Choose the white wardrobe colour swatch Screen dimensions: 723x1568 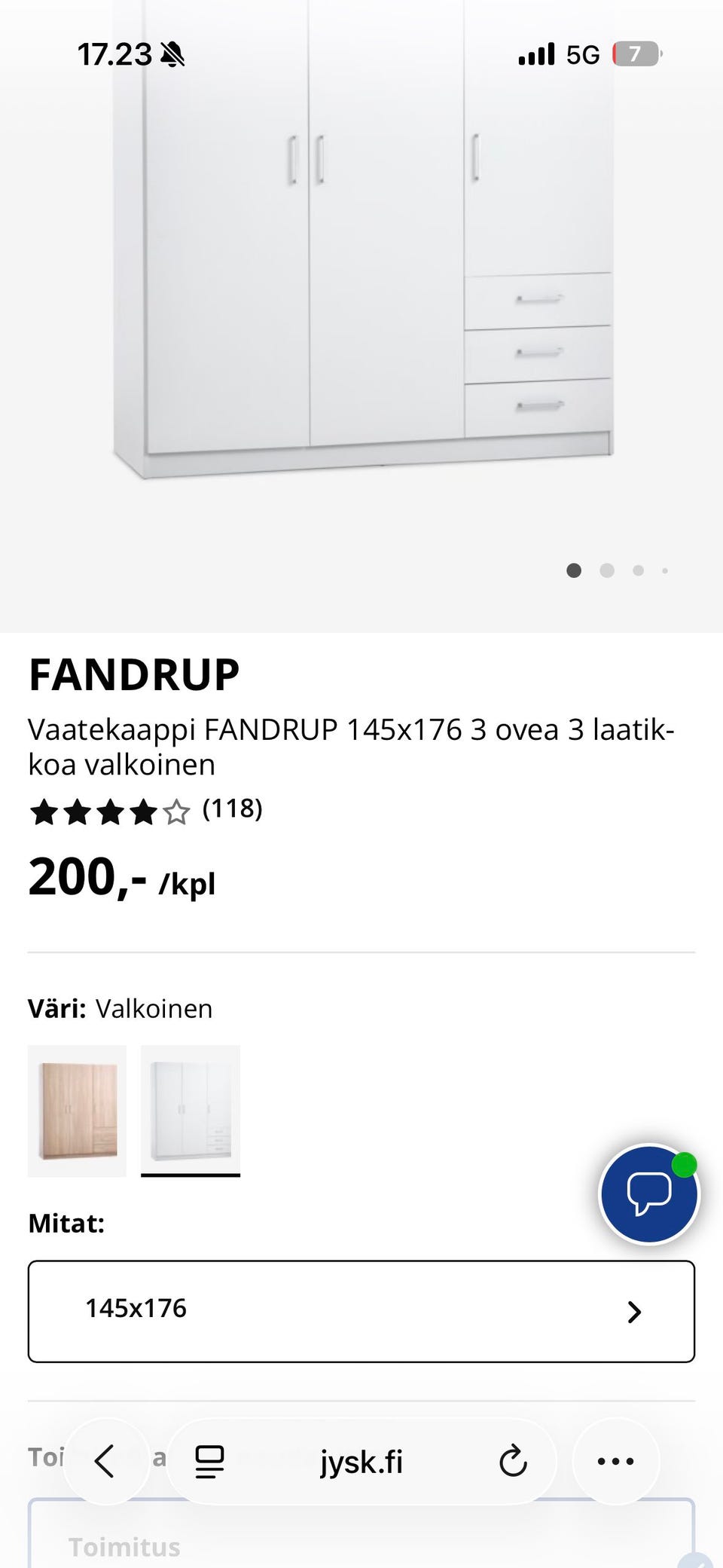(x=191, y=1111)
